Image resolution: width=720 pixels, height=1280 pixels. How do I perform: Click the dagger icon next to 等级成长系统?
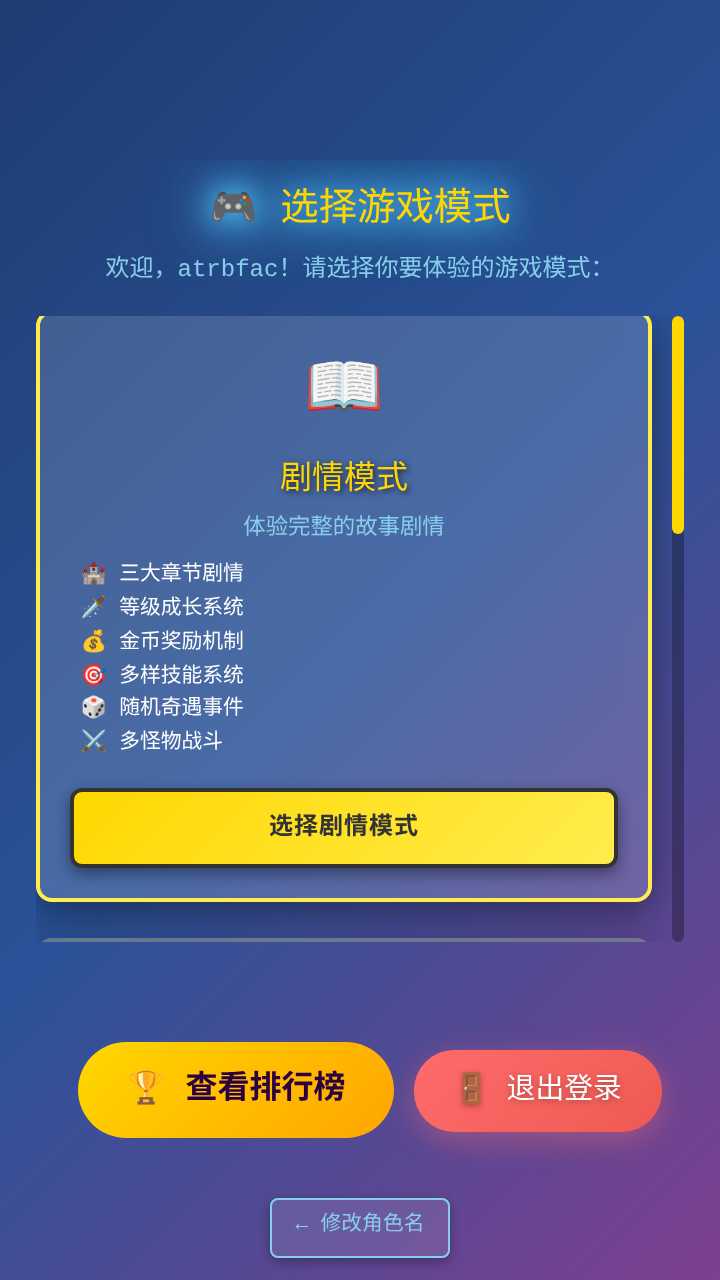95,606
